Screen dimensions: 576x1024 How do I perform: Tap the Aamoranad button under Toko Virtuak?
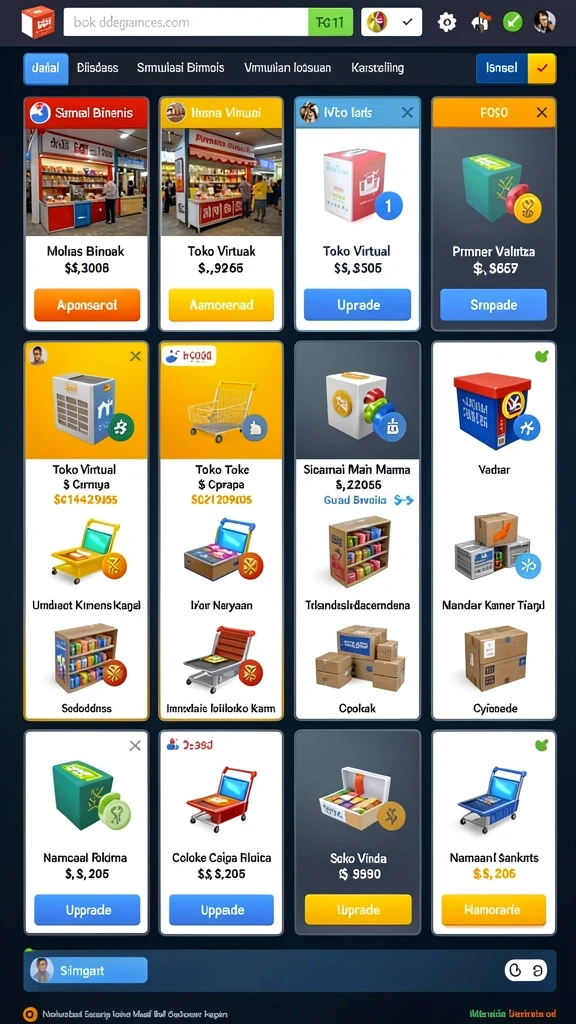pos(221,305)
